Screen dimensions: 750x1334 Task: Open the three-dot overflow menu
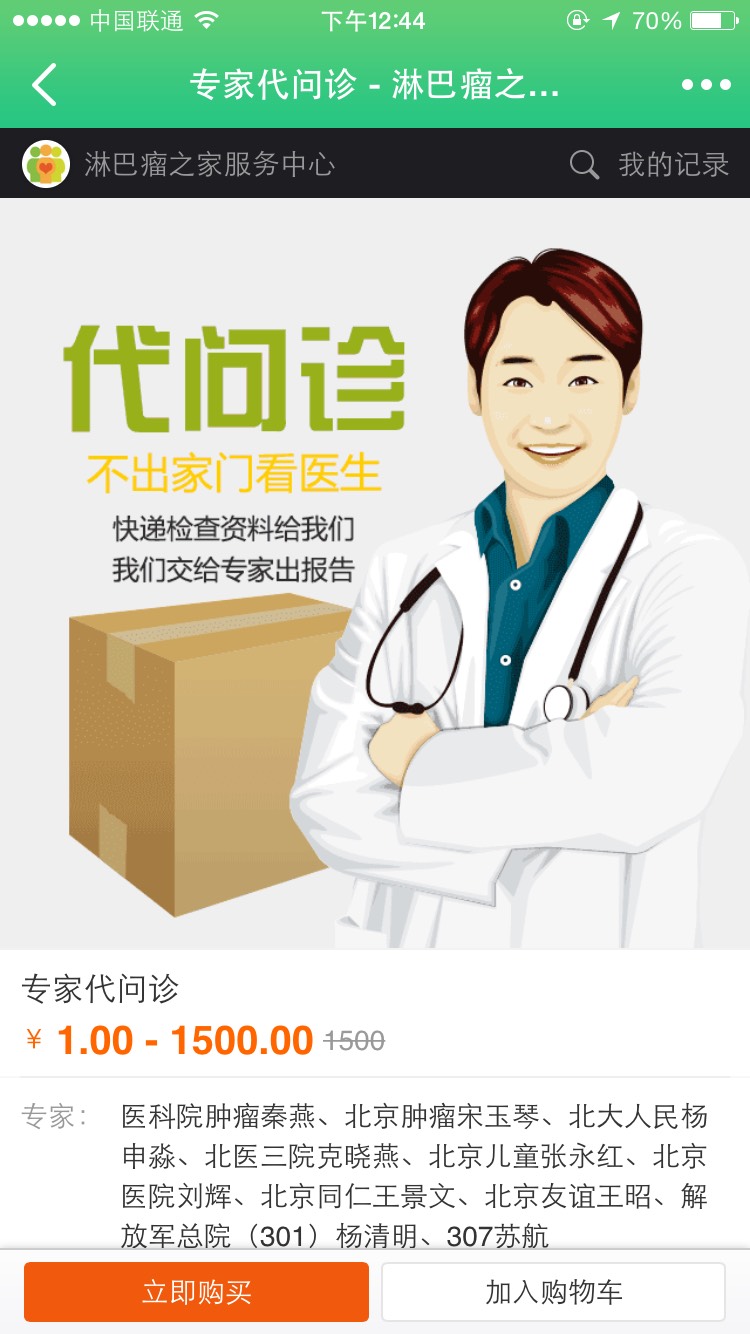click(x=706, y=85)
